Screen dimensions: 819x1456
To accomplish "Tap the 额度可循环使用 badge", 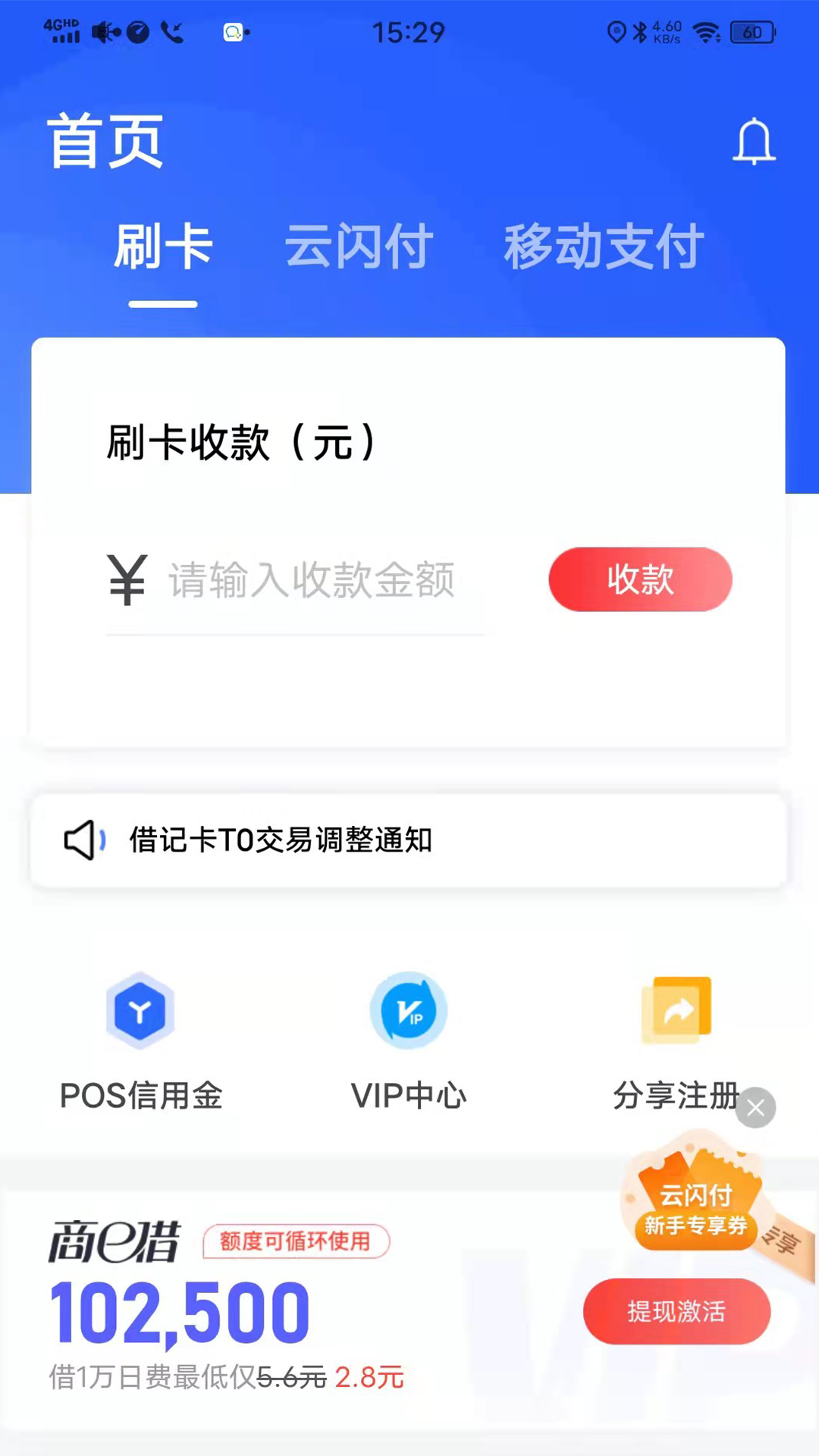I will (296, 1241).
